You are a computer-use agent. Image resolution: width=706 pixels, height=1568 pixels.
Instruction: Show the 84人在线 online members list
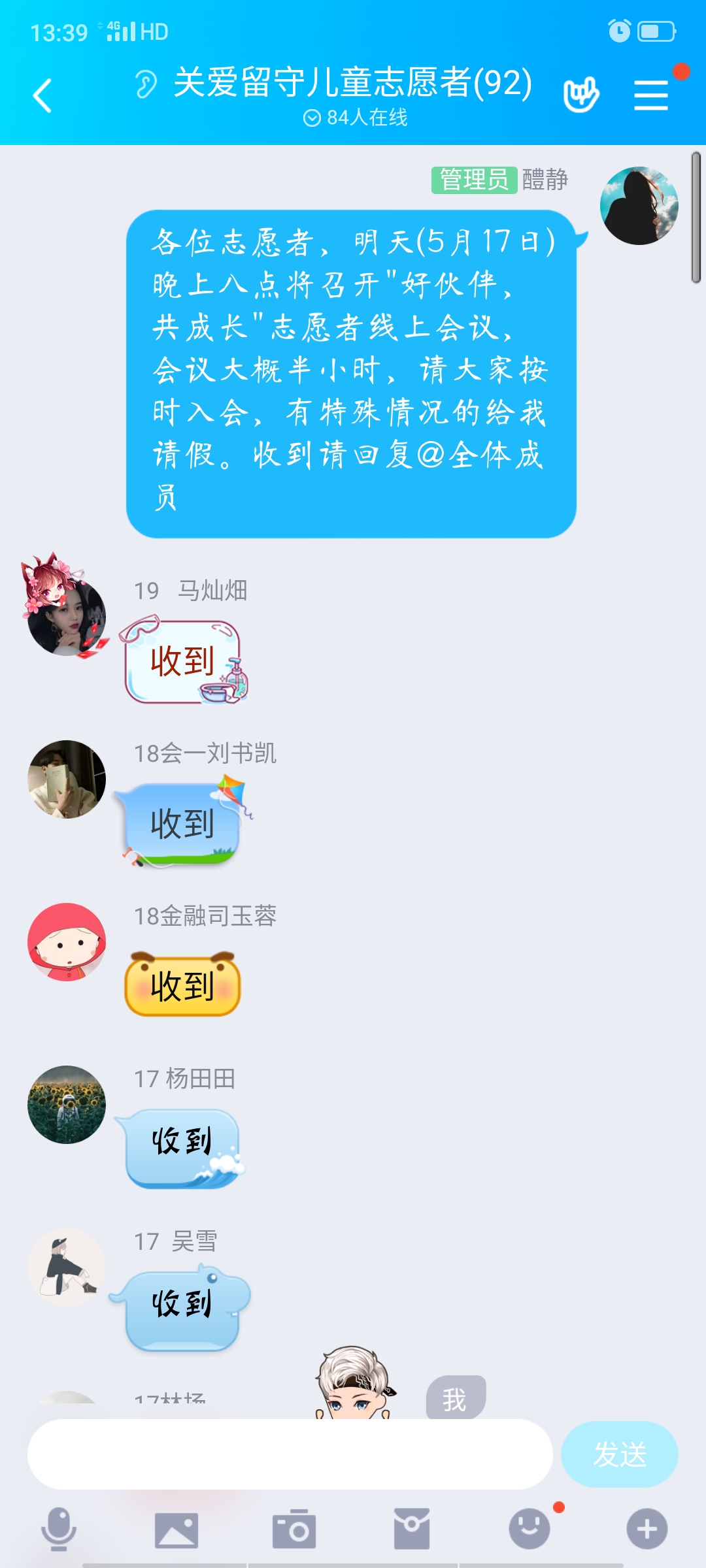click(356, 118)
